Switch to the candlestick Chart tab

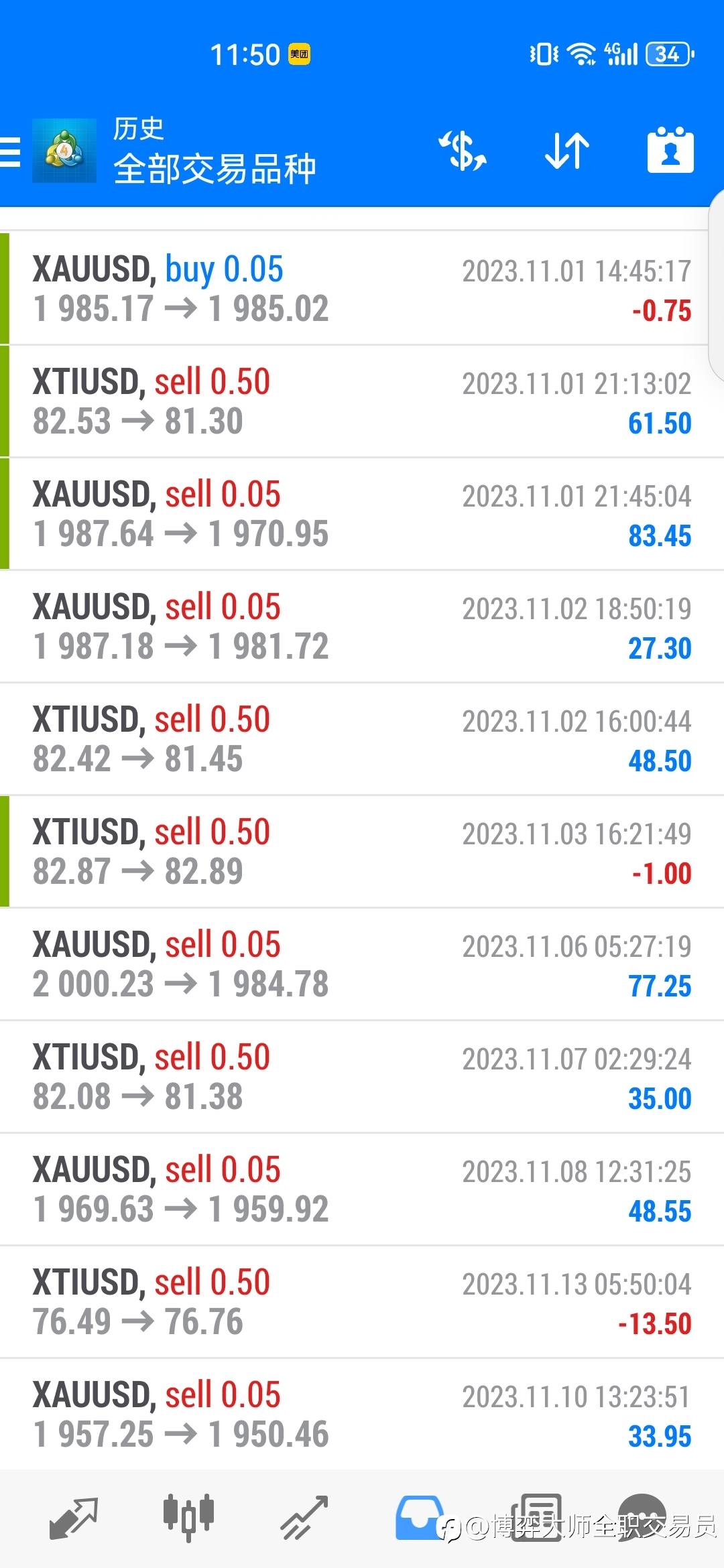tap(188, 1518)
